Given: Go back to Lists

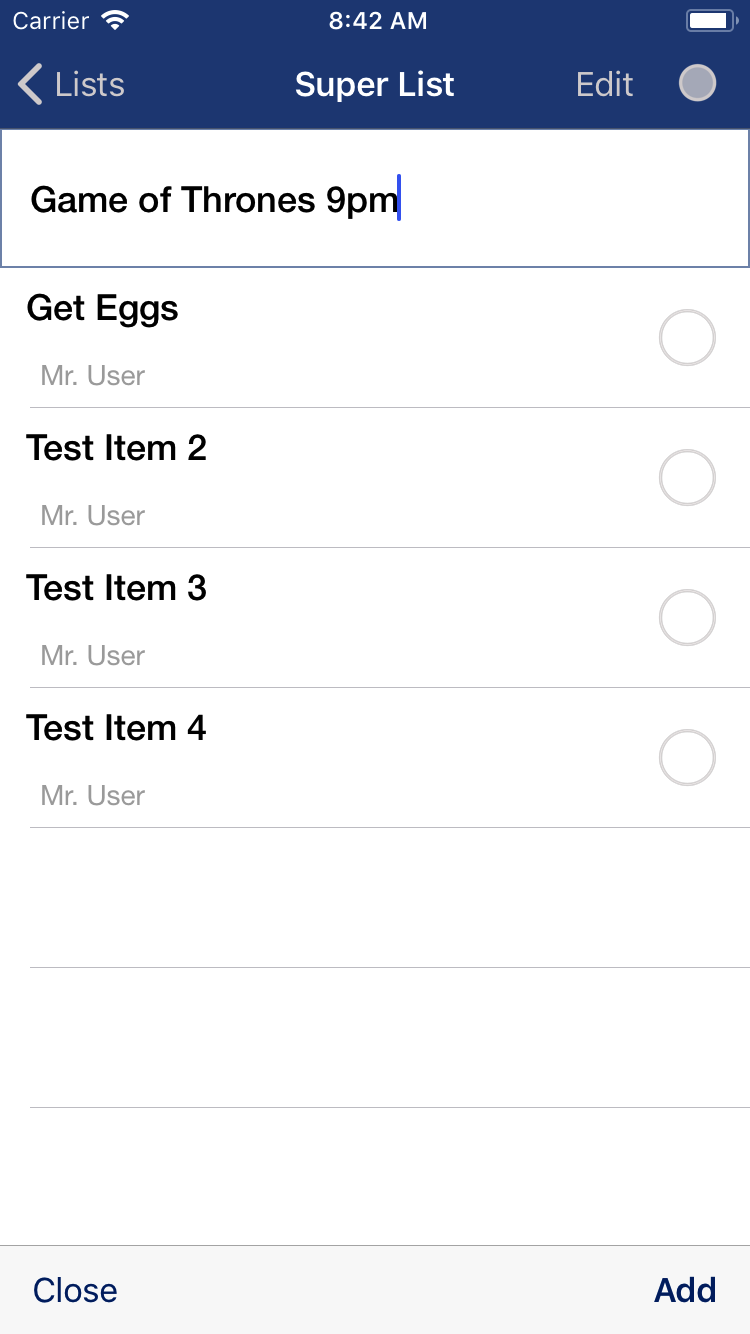Looking at the screenshot, I should 72,85.
